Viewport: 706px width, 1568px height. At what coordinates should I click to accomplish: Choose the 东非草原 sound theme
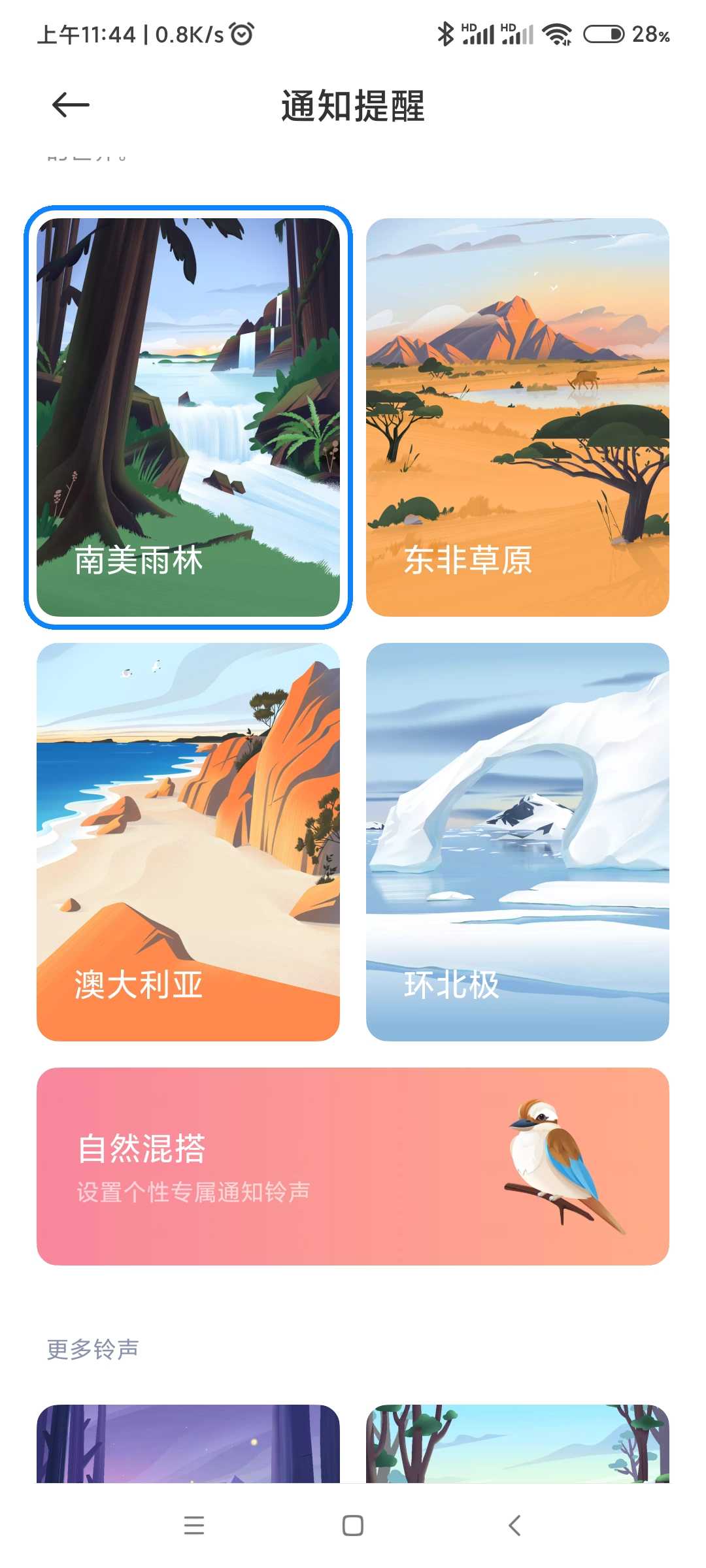click(518, 417)
